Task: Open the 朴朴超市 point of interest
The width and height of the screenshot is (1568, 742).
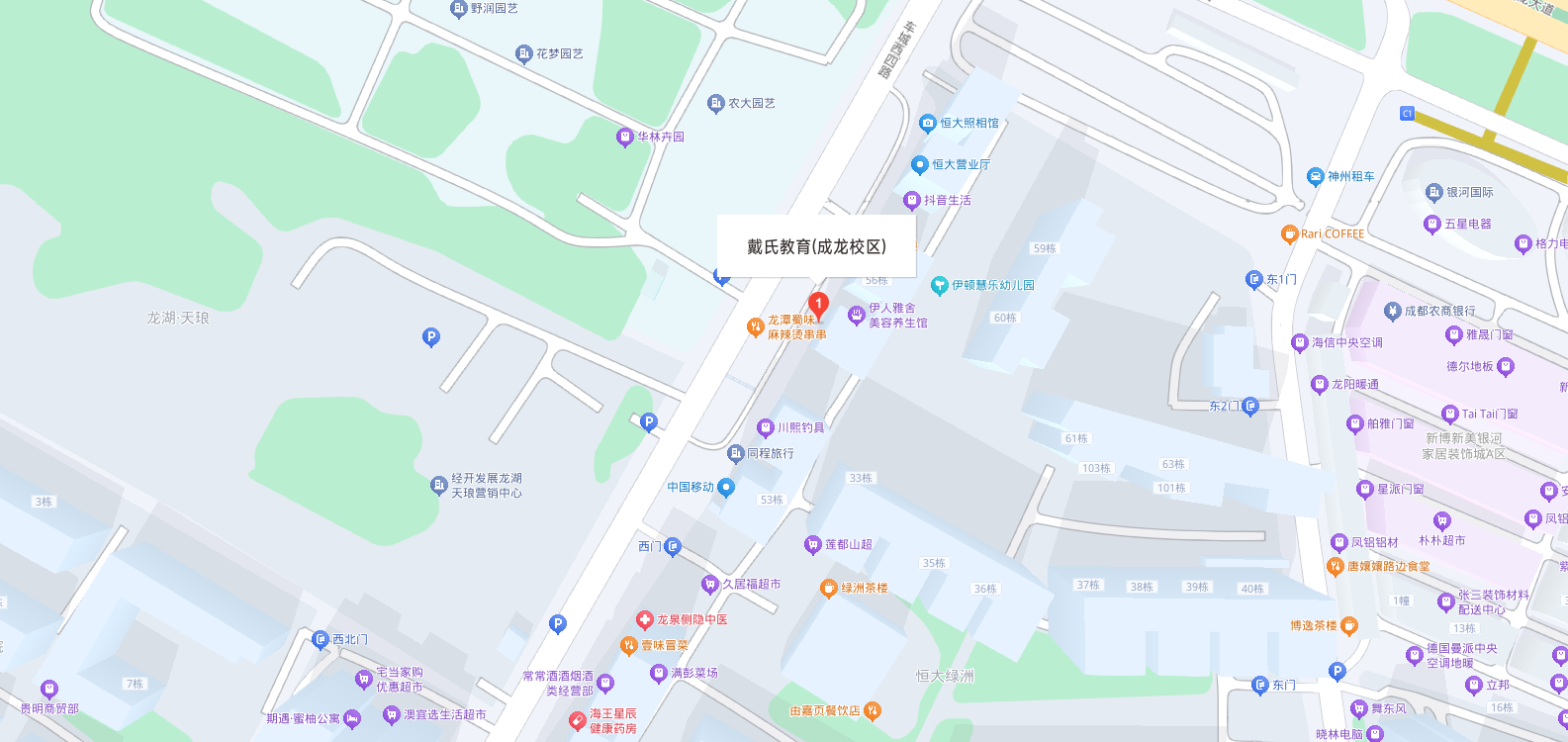Action: [x=1442, y=521]
